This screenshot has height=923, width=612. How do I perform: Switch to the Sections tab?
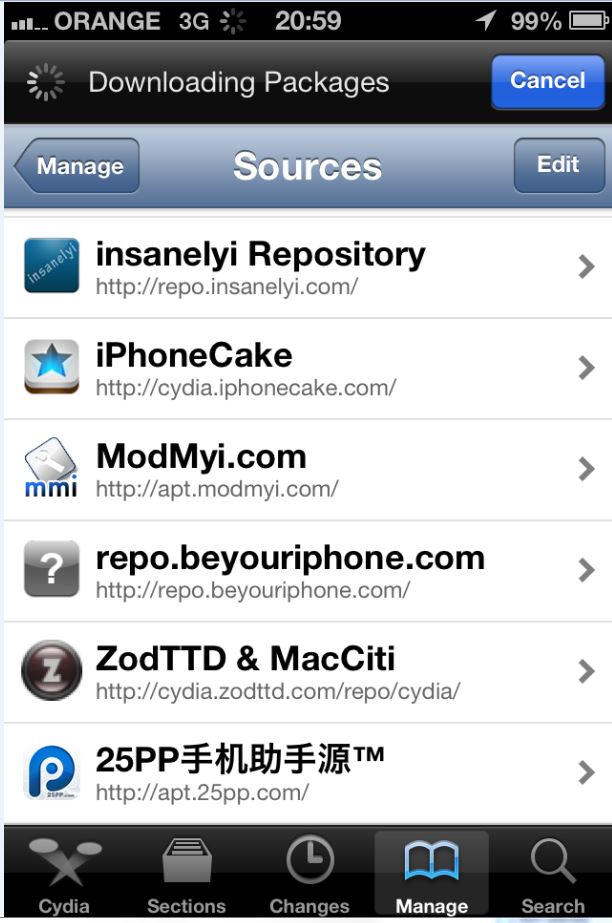pyautogui.click(x=186, y=875)
